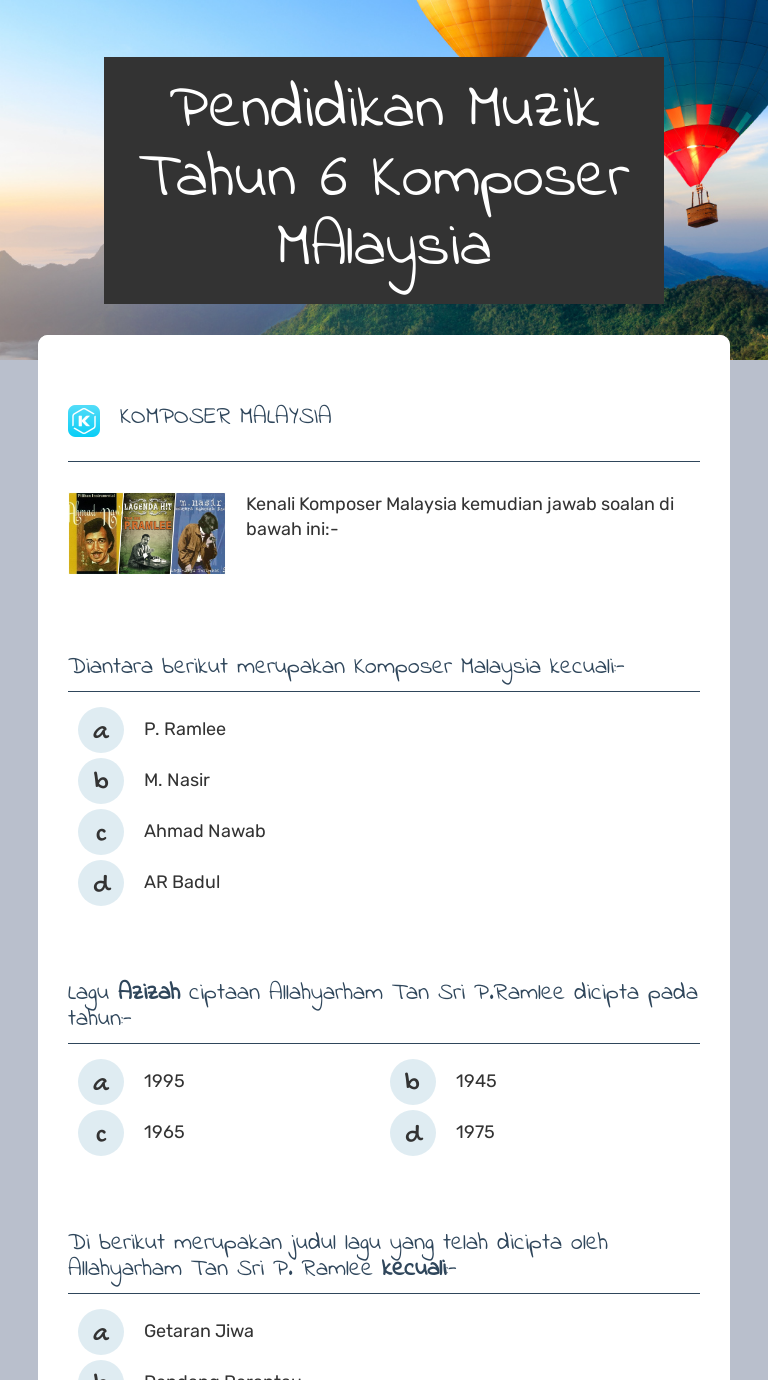Image resolution: width=768 pixels, height=1380 pixels.
Task: Open the Komposer Malaysia picture
Action: [x=147, y=533]
